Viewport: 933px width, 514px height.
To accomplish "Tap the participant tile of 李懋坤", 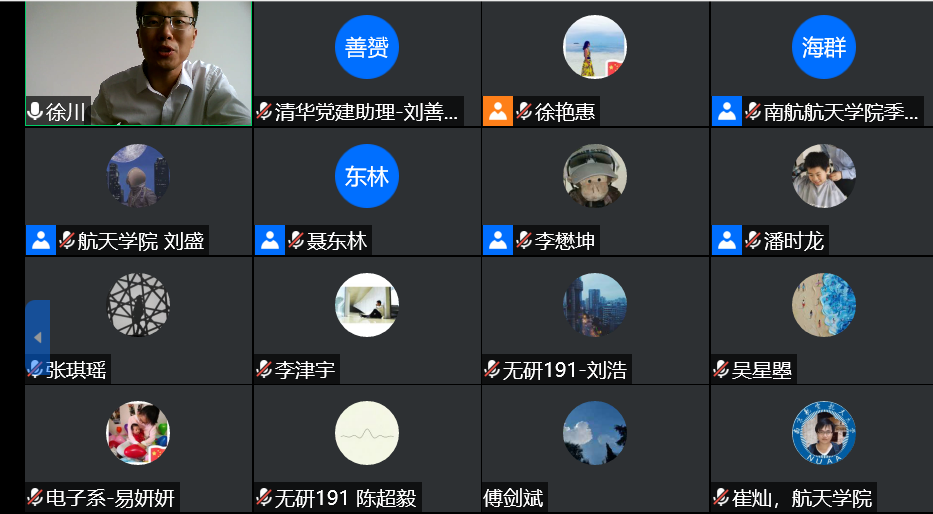I will [x=595, y=191].
